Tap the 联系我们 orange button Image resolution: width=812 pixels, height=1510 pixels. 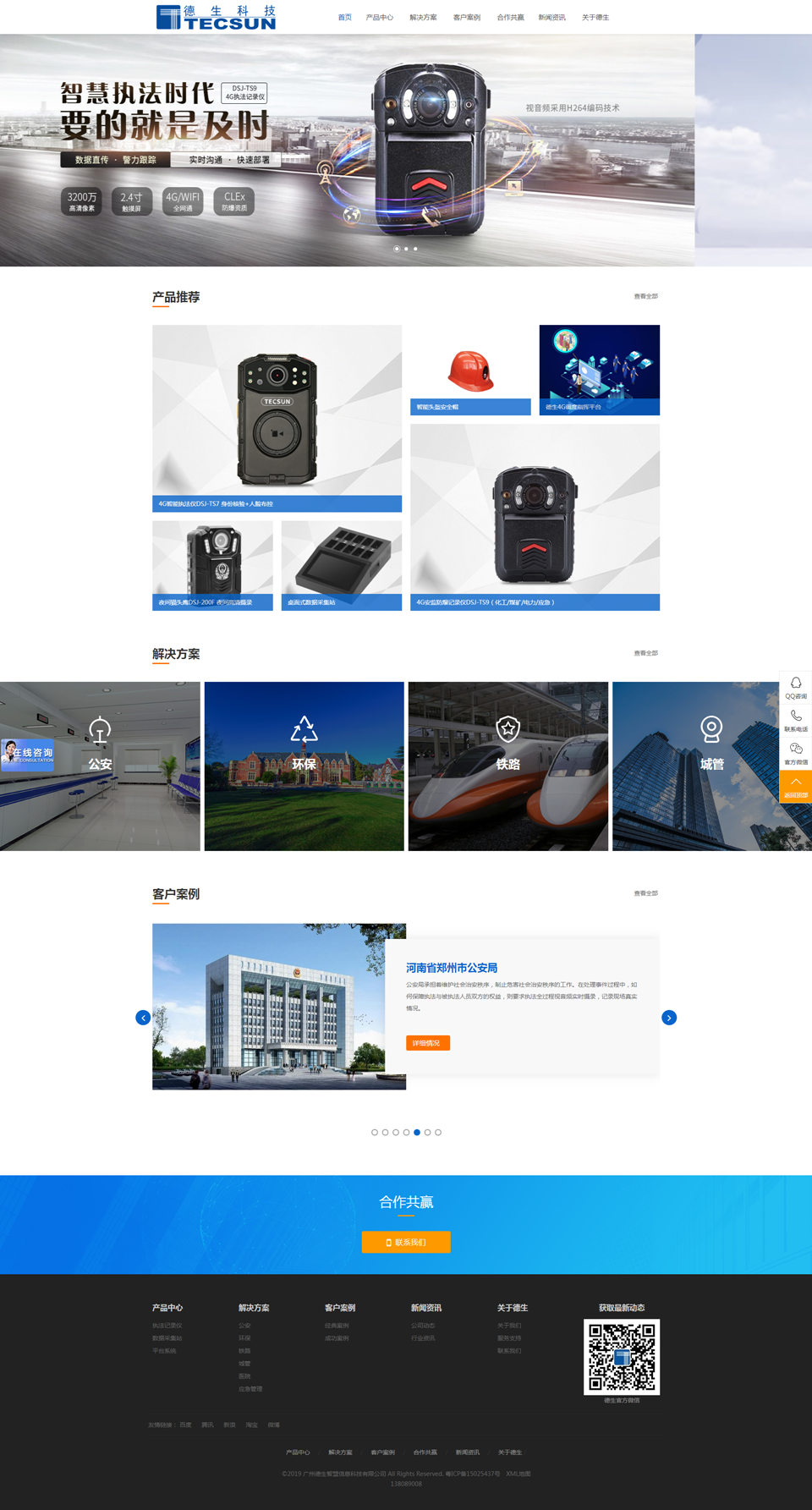point(406,1242)
